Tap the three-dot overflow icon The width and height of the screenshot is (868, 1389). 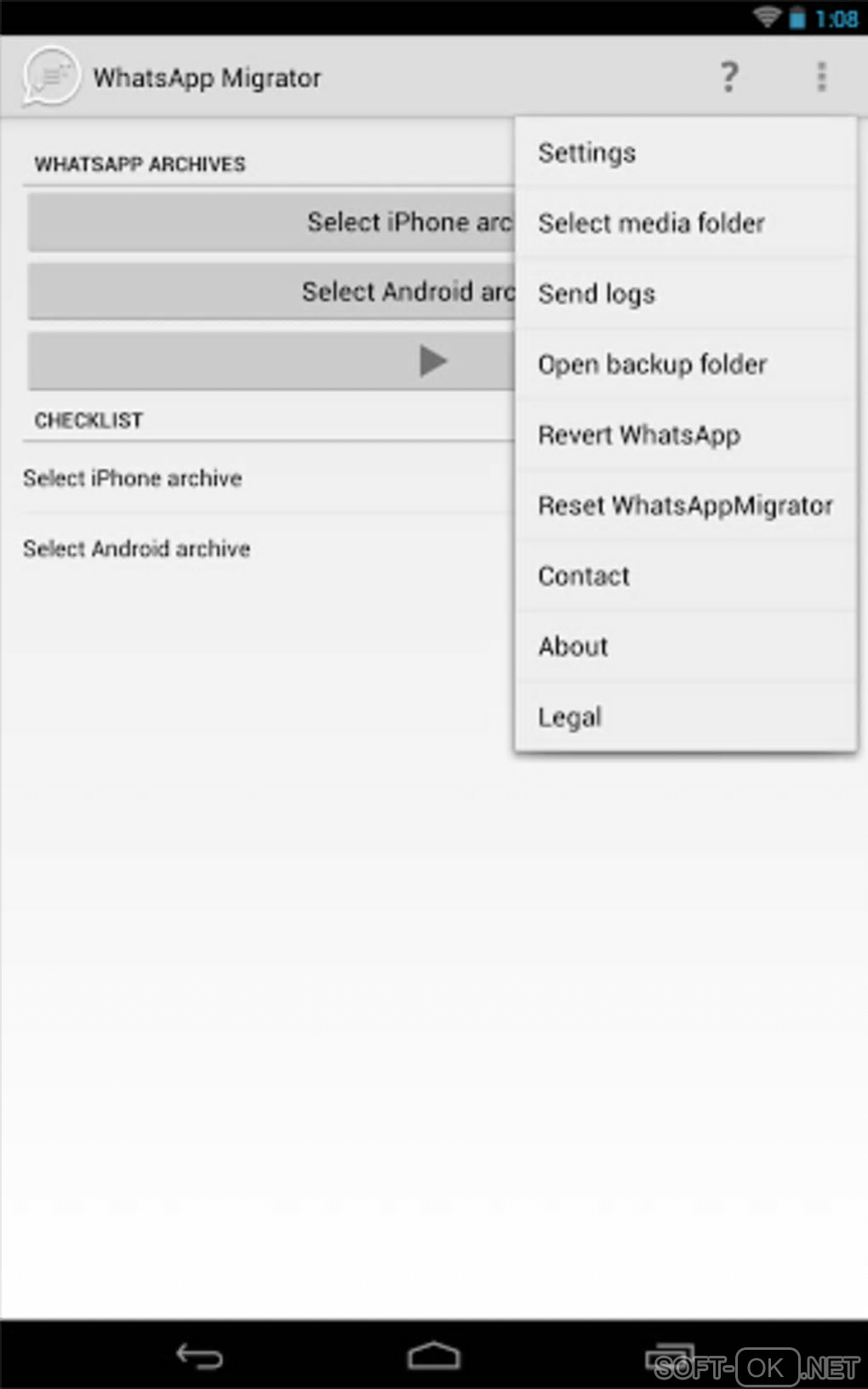click(x=821, y=77)
